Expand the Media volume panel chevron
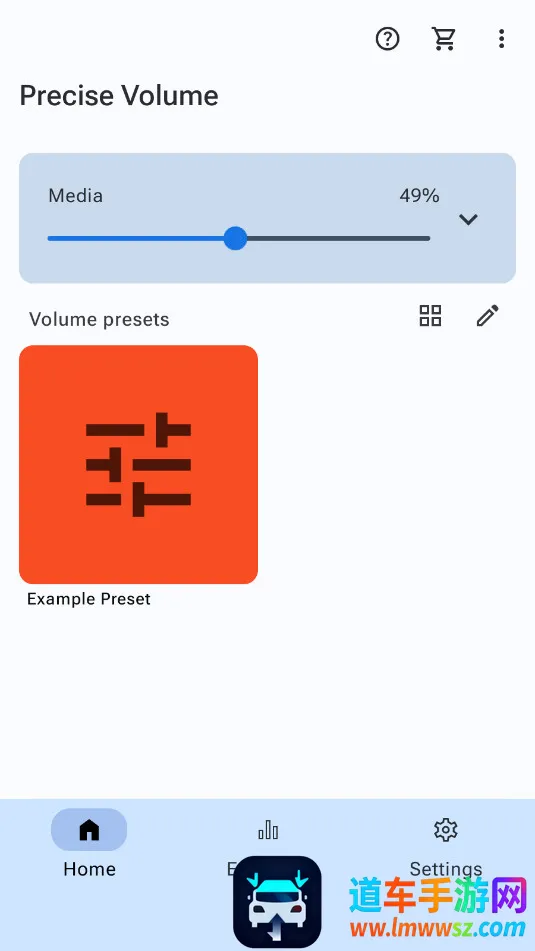 [468, 220]
